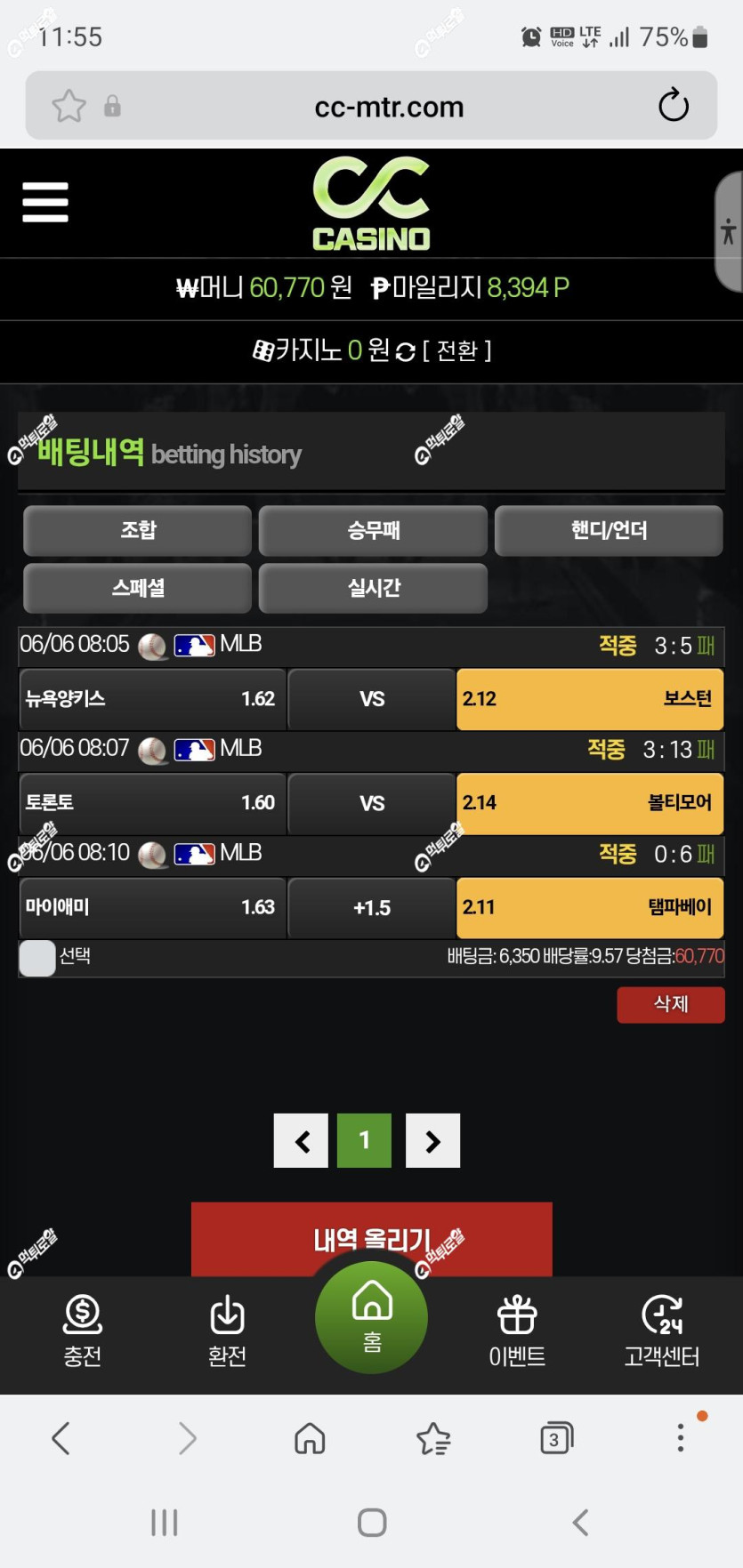Filter history by 승무패

click(373, 531)
